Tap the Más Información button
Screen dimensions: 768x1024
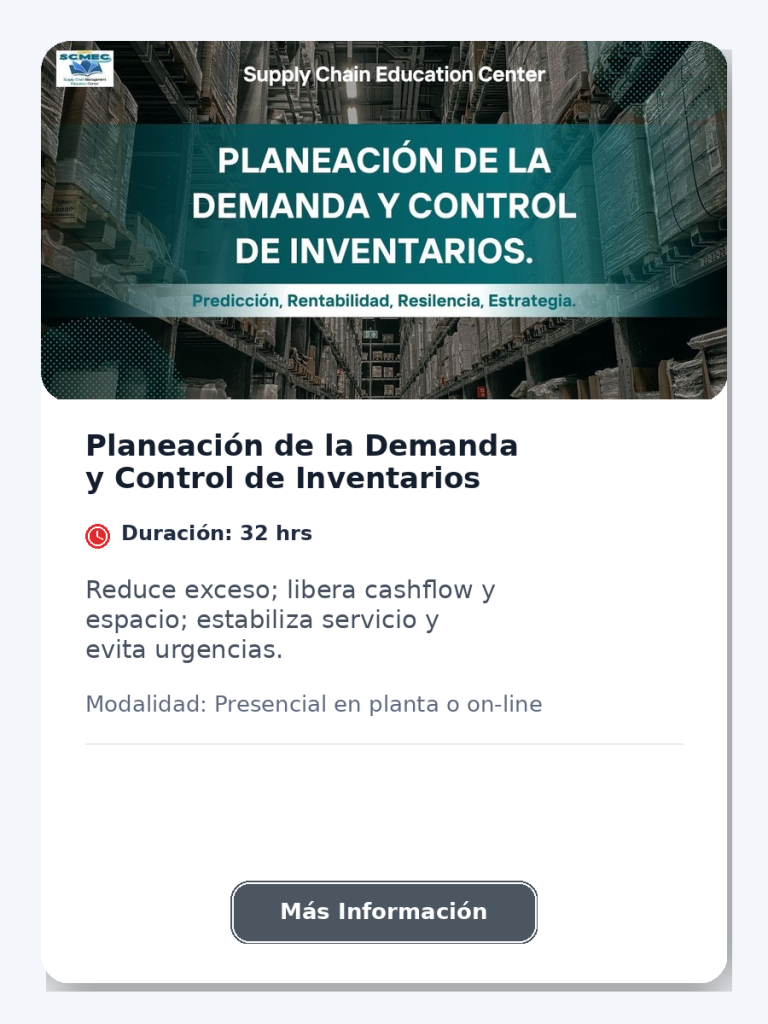(384, 912)
